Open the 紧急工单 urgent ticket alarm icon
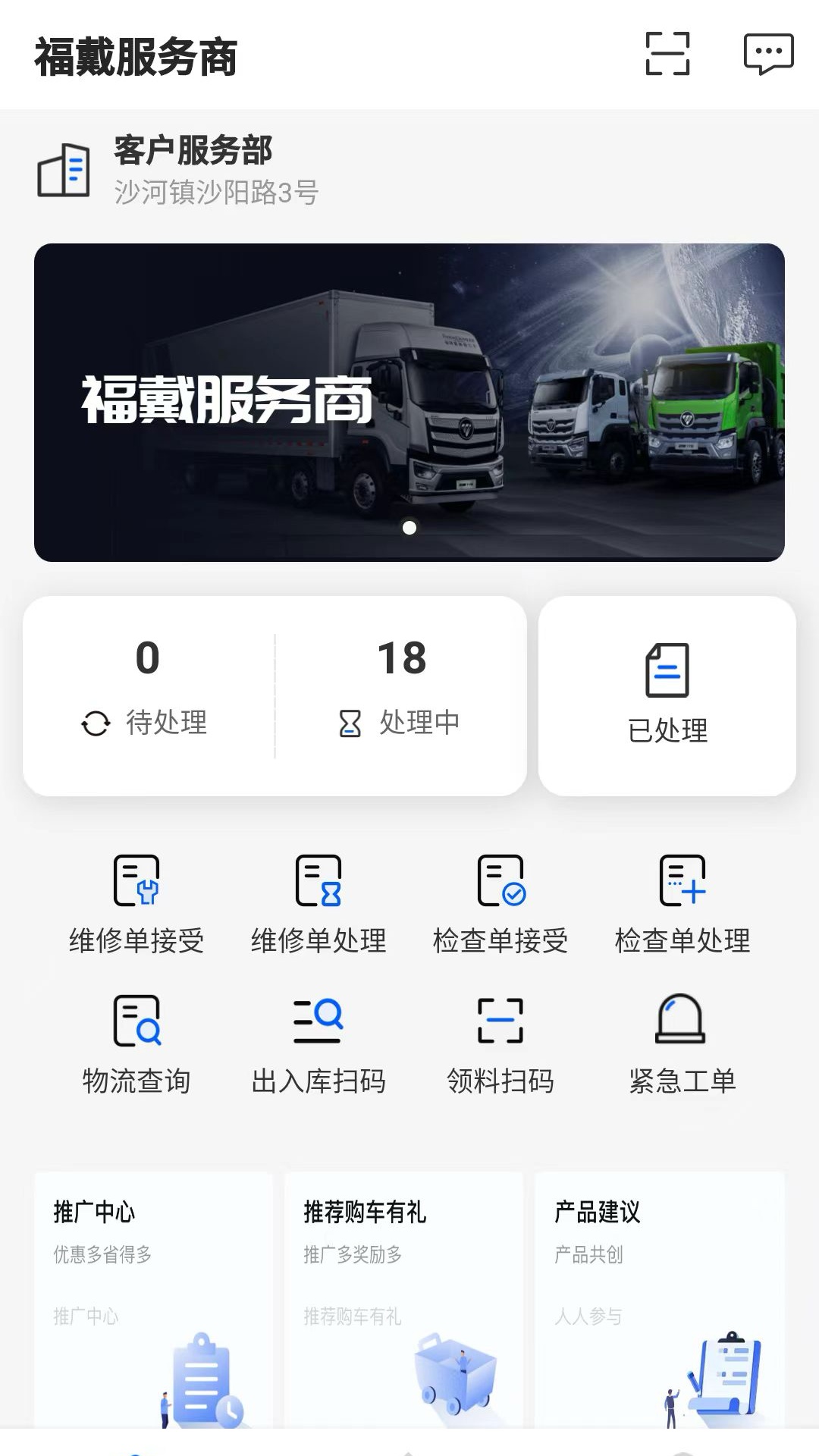 point(682,1024)
